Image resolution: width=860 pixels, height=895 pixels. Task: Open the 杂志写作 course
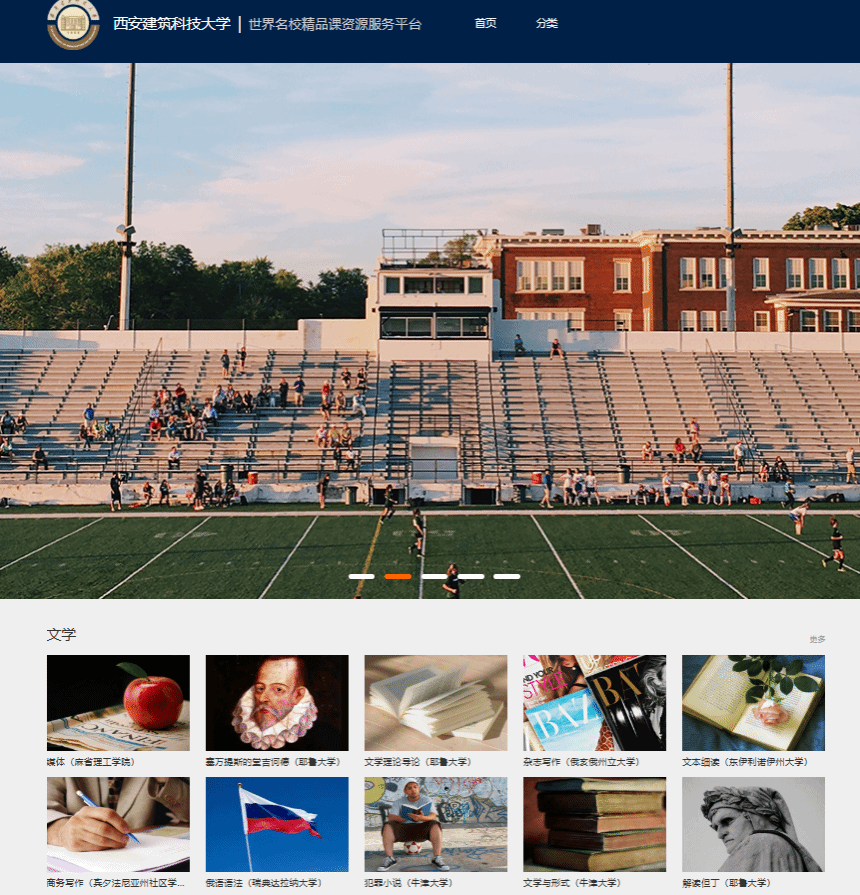594,703
